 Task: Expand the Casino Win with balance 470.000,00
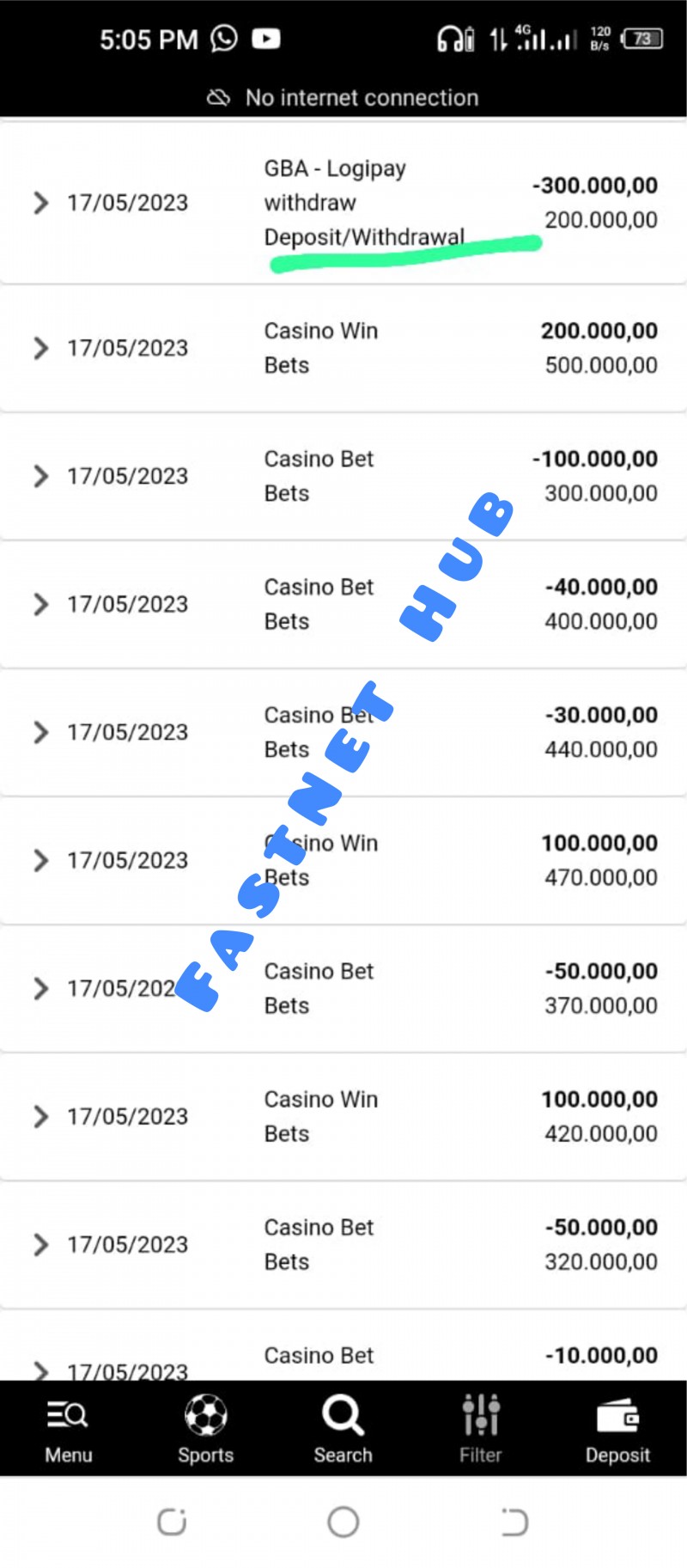tap(40, 860)
